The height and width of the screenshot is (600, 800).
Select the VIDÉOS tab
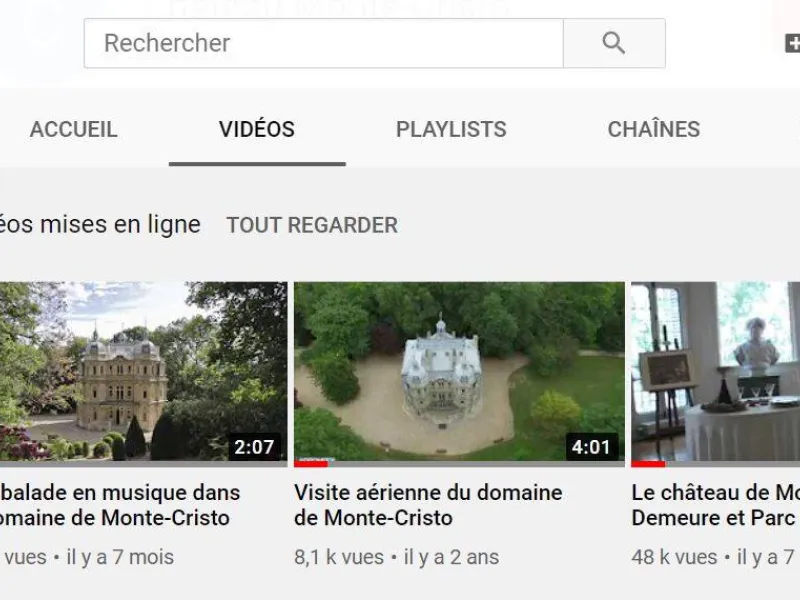257,129
